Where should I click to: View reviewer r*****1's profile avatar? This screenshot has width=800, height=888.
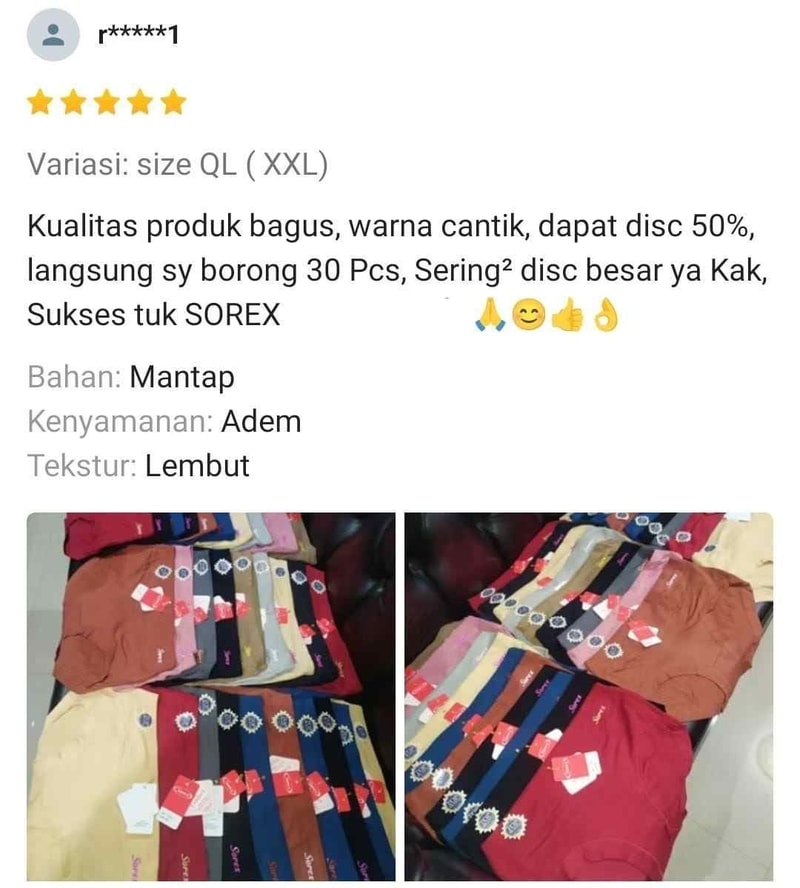click(52, 35)
